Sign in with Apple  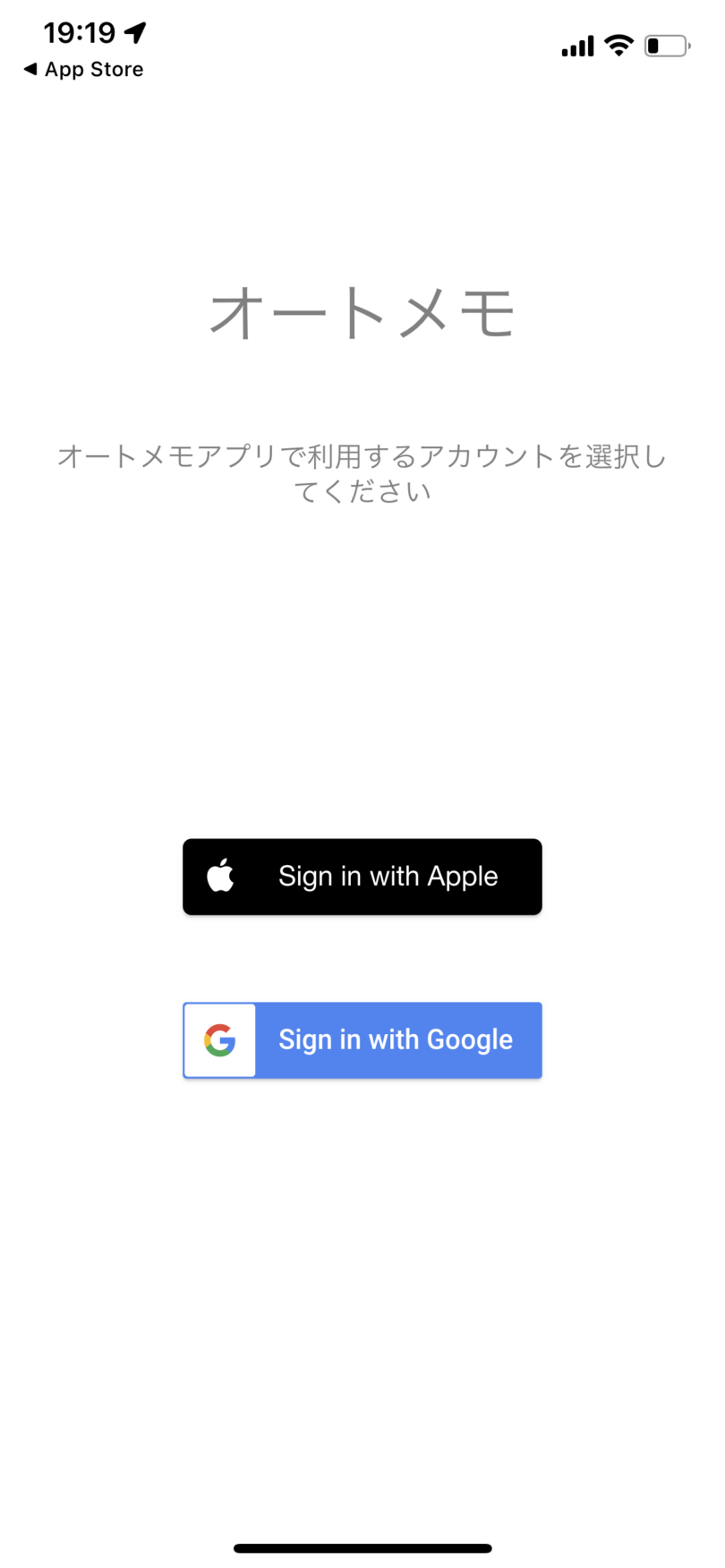click(x=362, y=877)
